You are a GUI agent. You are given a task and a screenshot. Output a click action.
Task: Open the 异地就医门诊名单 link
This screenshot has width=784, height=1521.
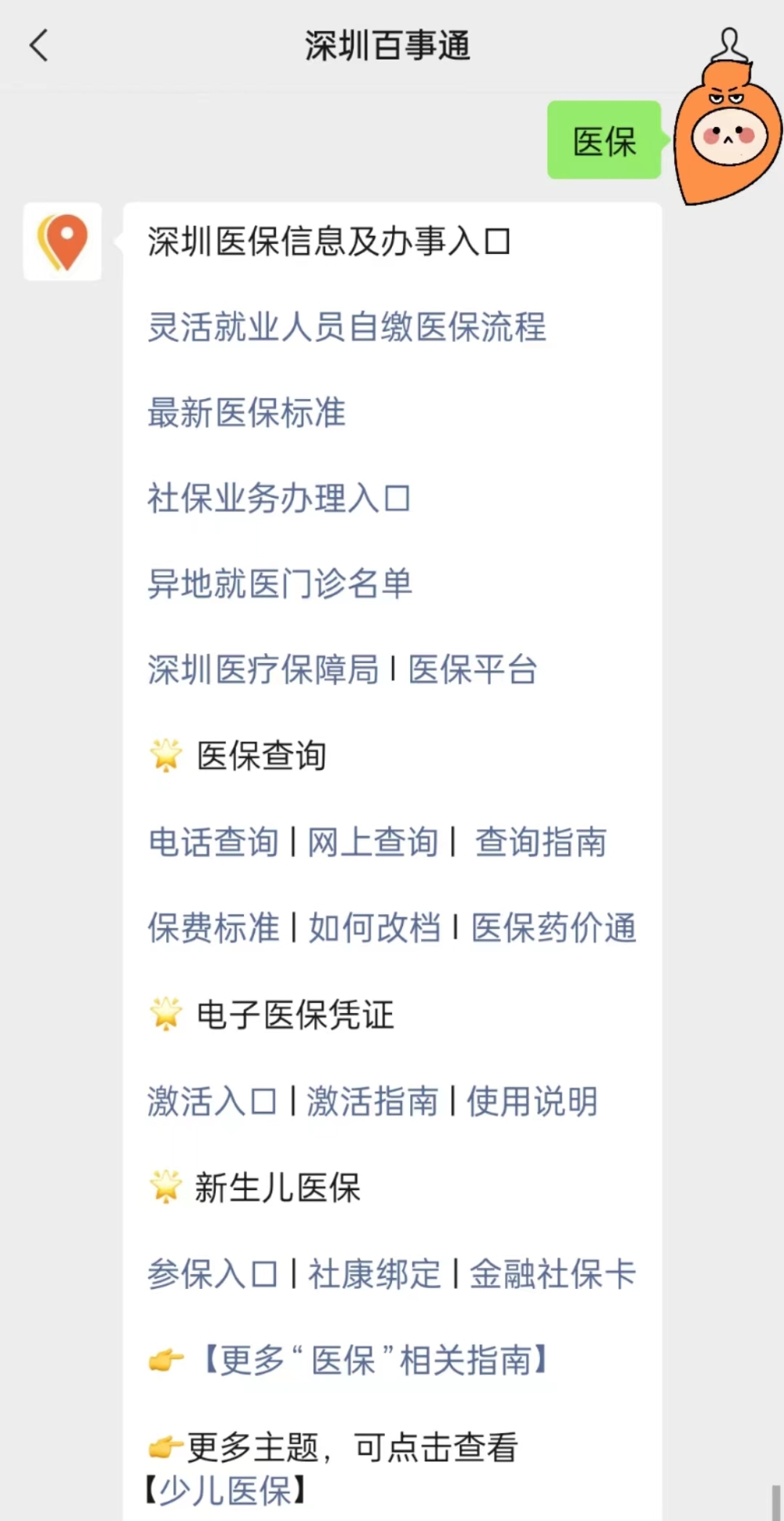pos(279,584)
